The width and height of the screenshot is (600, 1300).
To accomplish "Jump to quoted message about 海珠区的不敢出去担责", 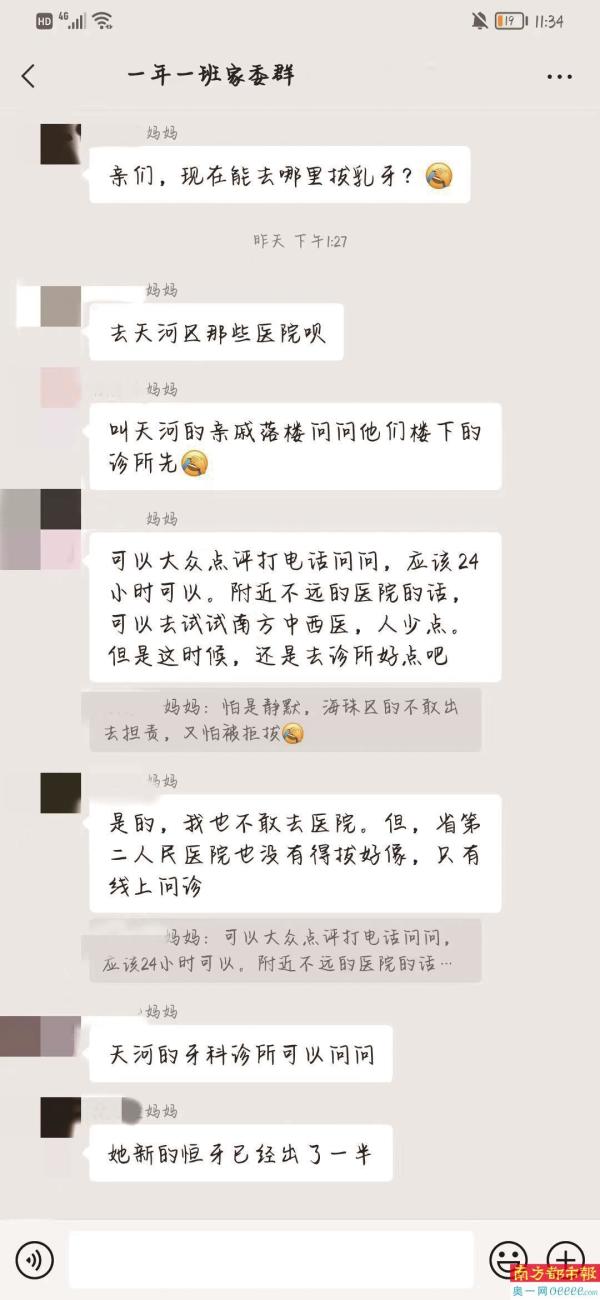I will (285, 720).
